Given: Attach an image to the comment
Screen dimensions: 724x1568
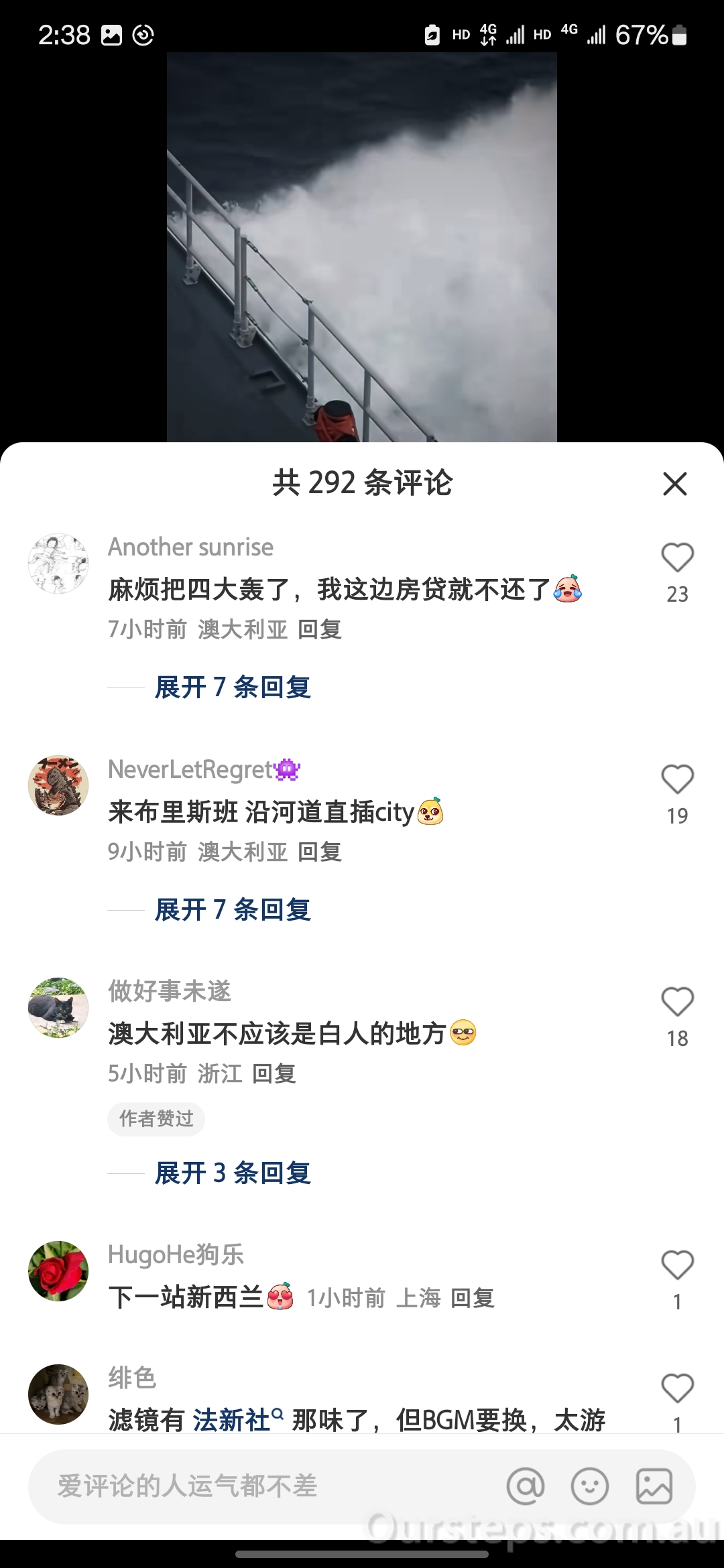Looking at the screenshot, I should [654, 1486].
